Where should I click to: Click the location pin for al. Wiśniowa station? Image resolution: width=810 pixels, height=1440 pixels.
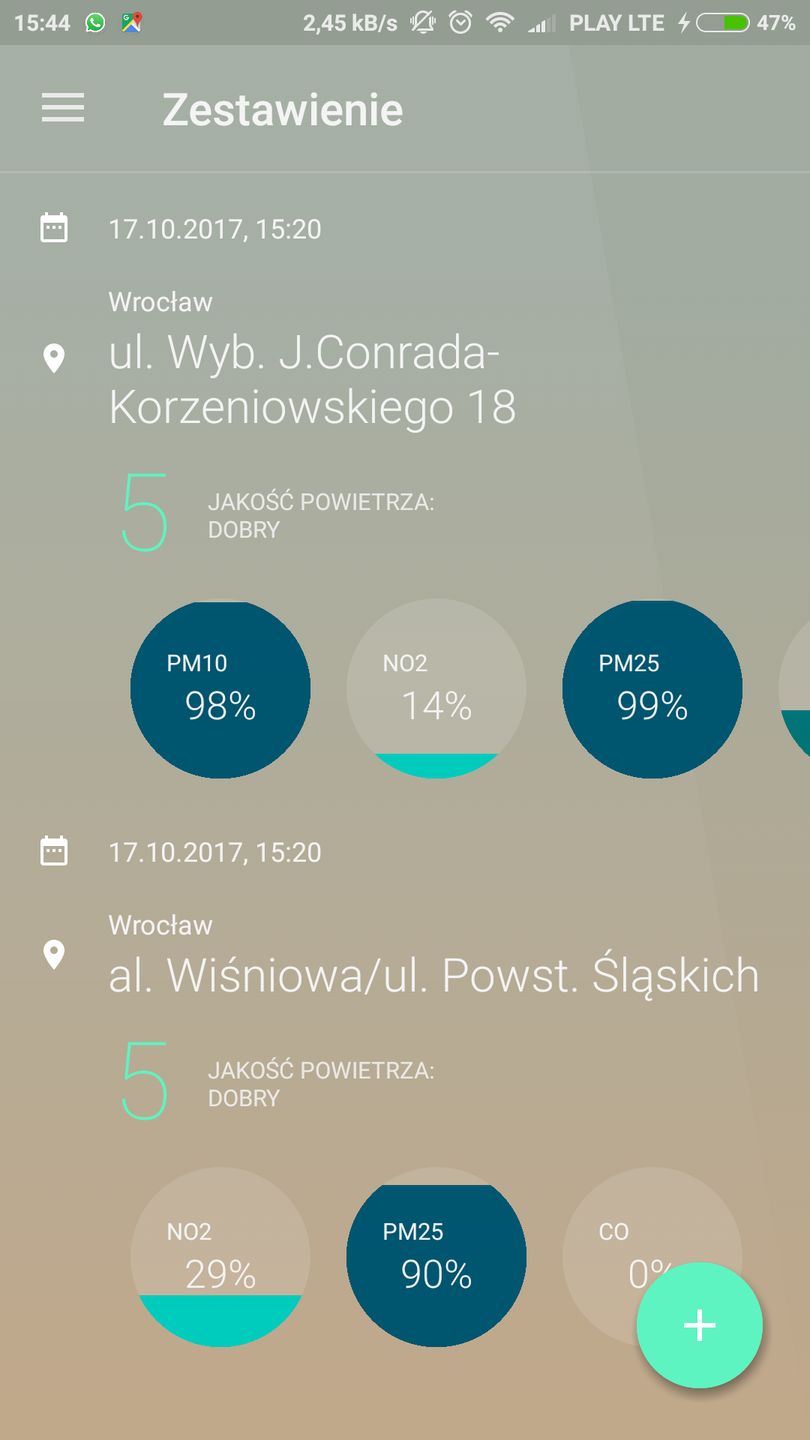coord(55,954)
